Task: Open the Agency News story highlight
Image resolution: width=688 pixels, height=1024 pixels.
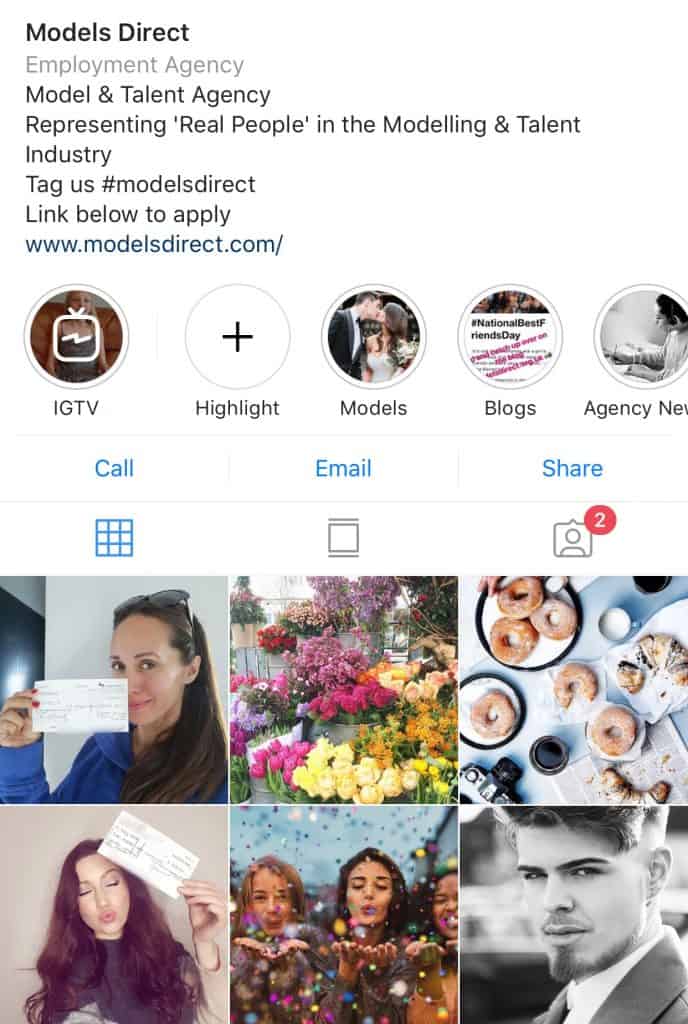Action: coord(643,336)
